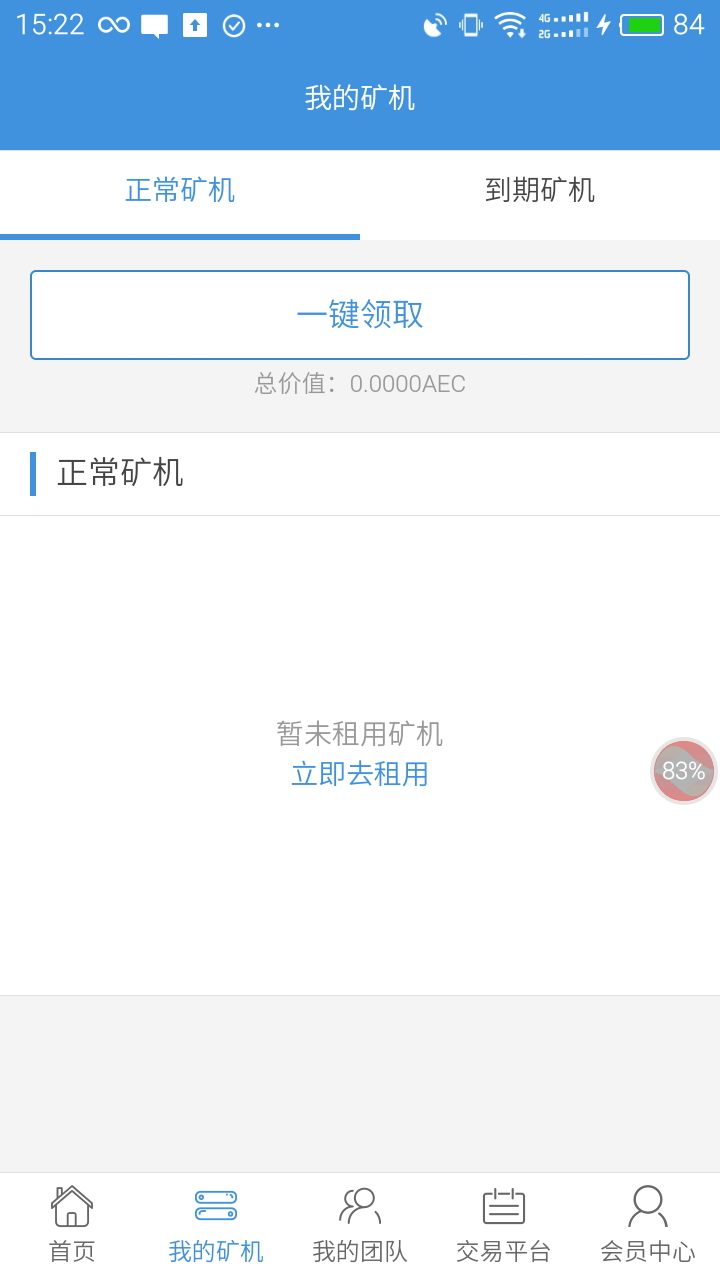Viewport: 720px width, 1280px height.
Task: Tap the upload arrow icon in status bar
Action: 196,24
